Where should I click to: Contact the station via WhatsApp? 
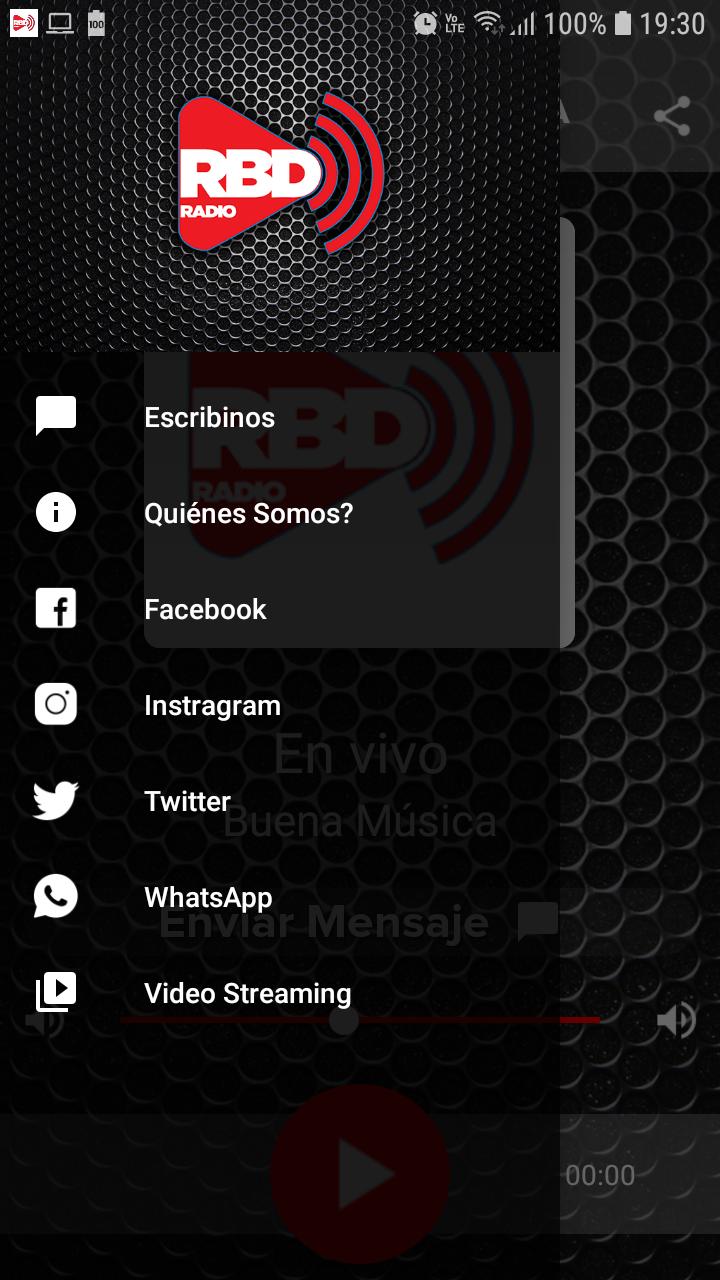pyautogui.click(x=208, y=897)
